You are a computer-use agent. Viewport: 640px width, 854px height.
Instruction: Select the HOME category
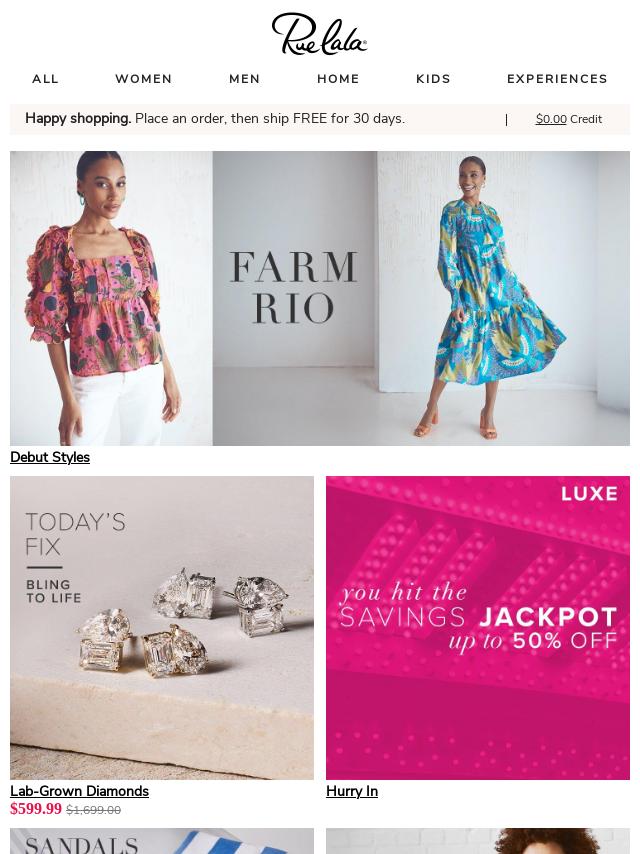coord(338,79)
